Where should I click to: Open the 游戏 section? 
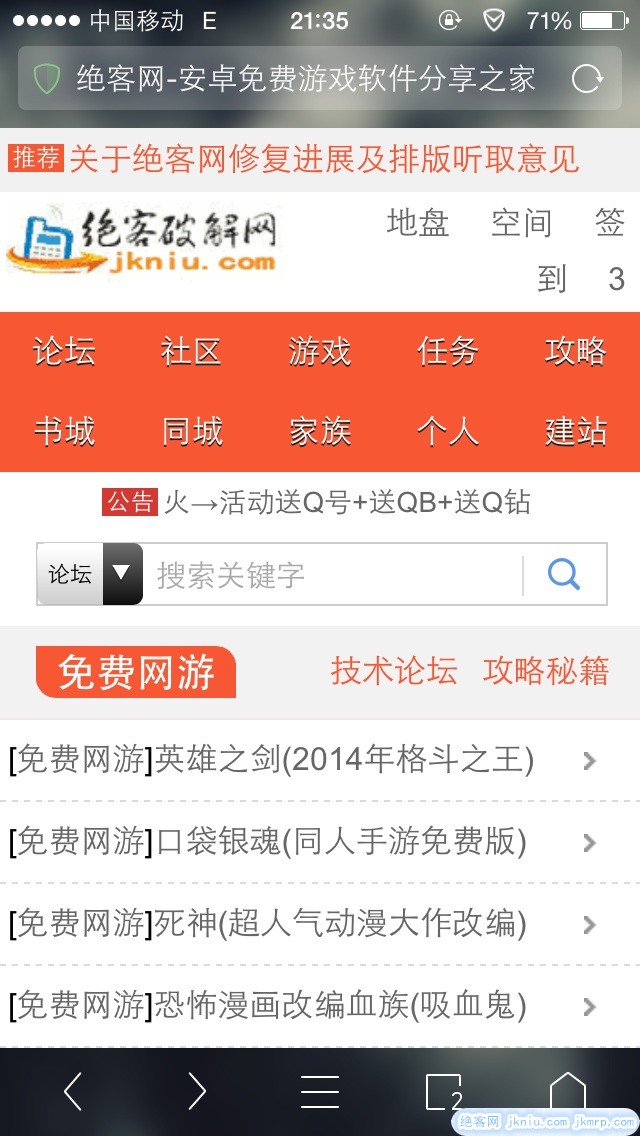[x=320, y=352]
